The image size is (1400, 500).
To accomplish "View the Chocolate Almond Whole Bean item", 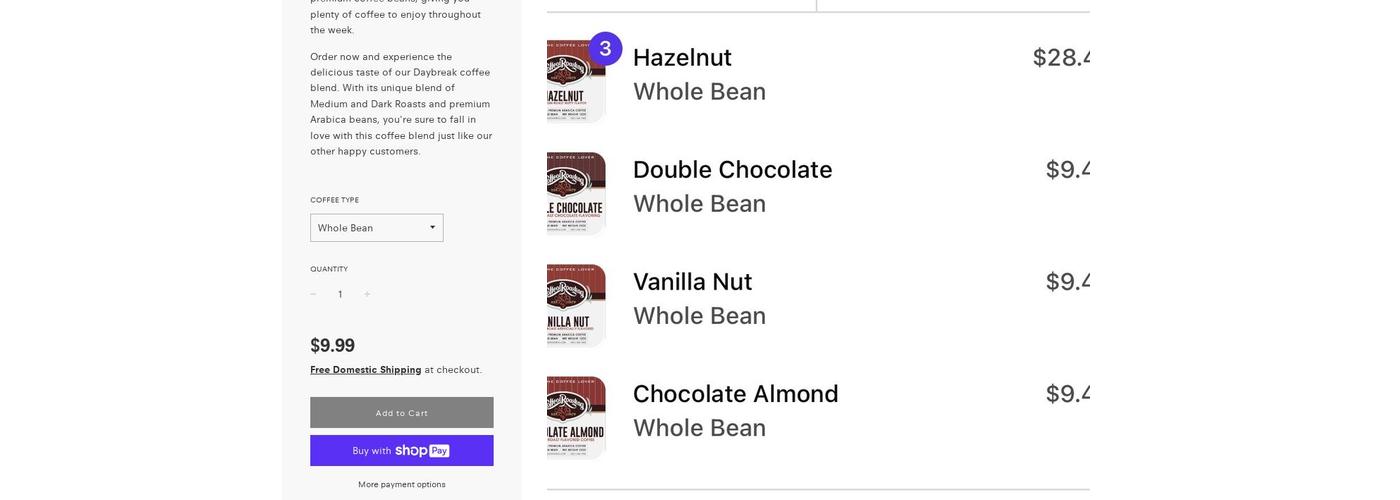I will click(735, 394).
